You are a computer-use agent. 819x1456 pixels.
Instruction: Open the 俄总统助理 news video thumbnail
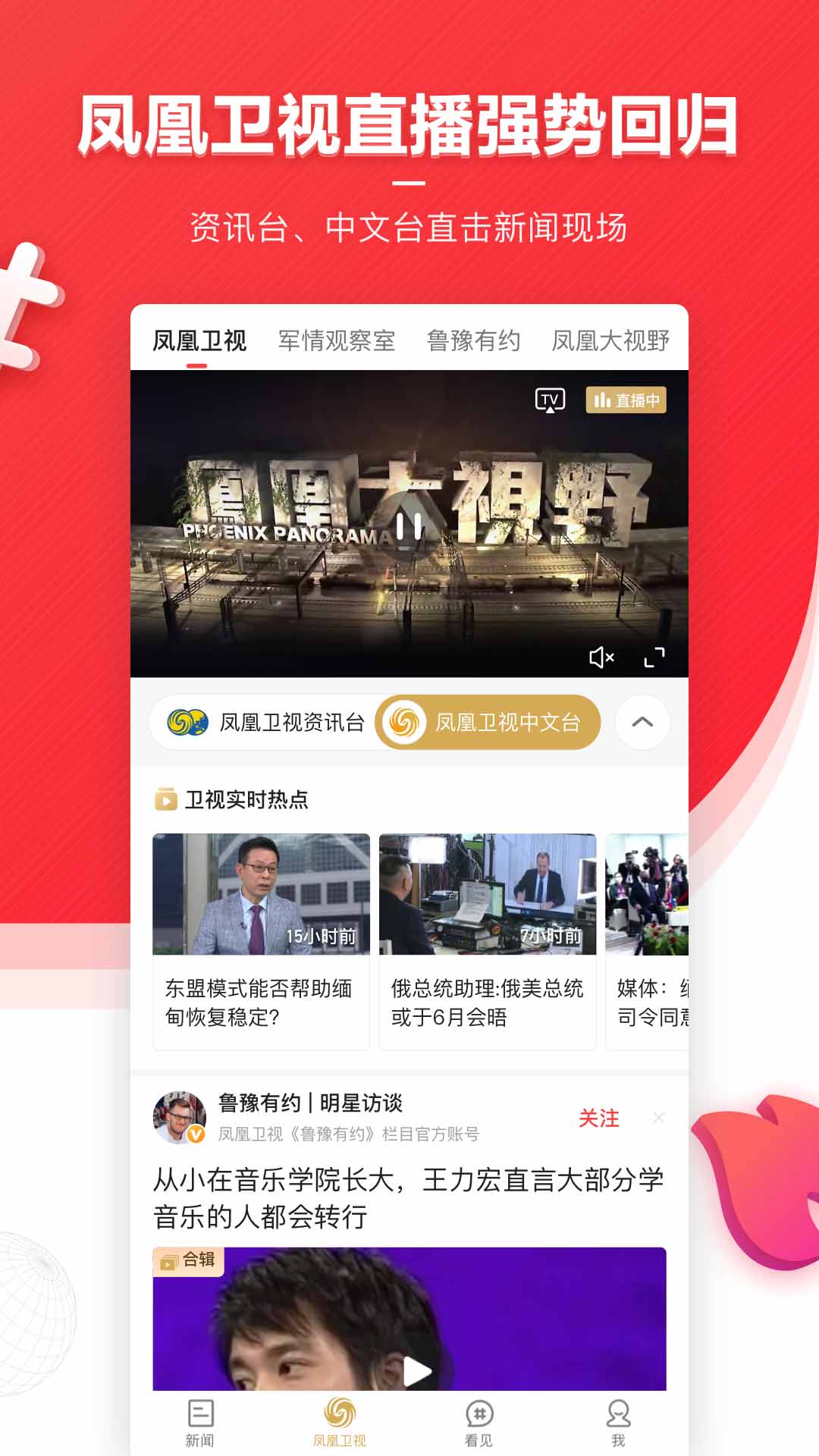pos(488,896)
